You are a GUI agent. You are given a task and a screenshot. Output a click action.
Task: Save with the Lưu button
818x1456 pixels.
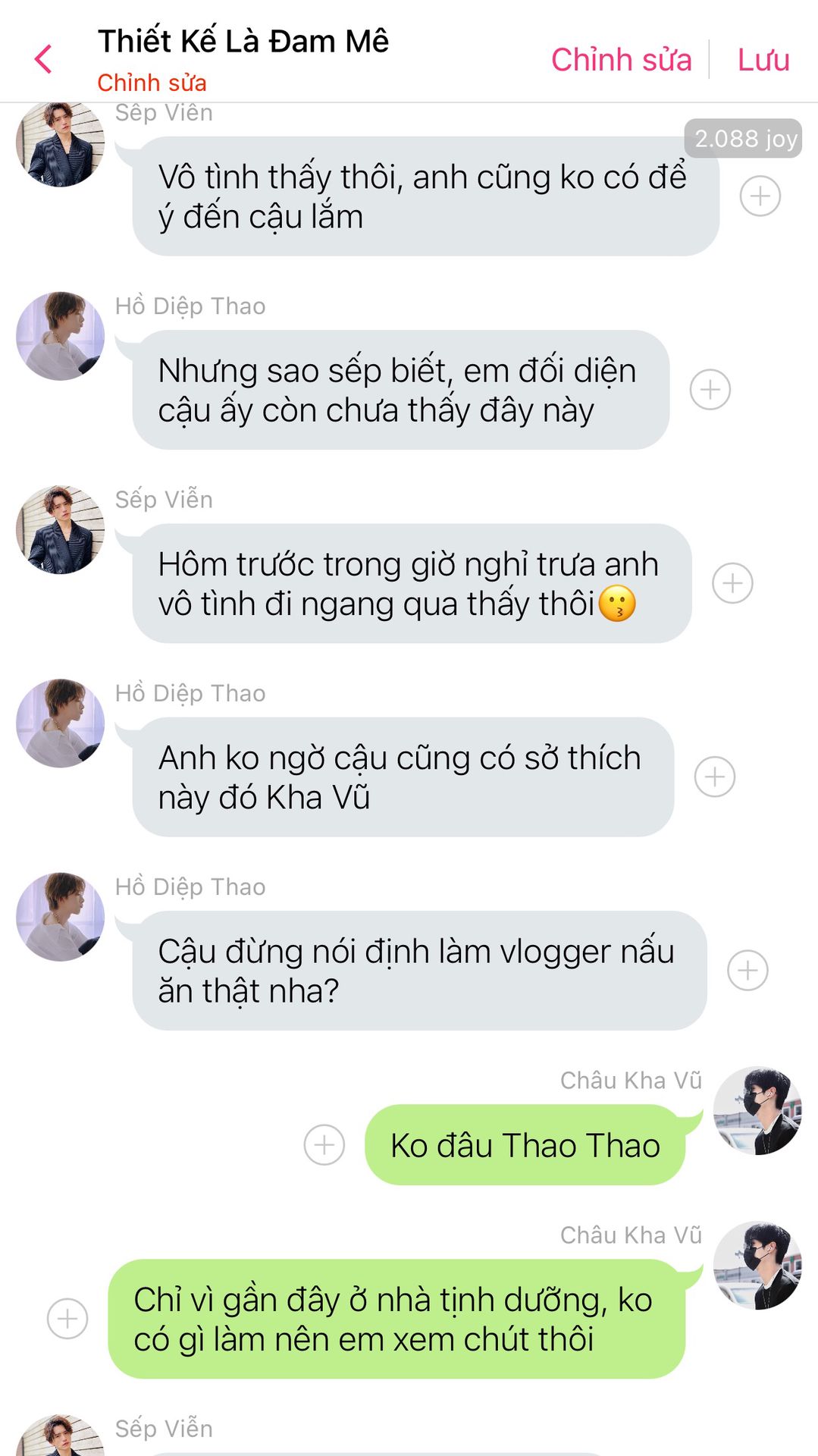763,60
